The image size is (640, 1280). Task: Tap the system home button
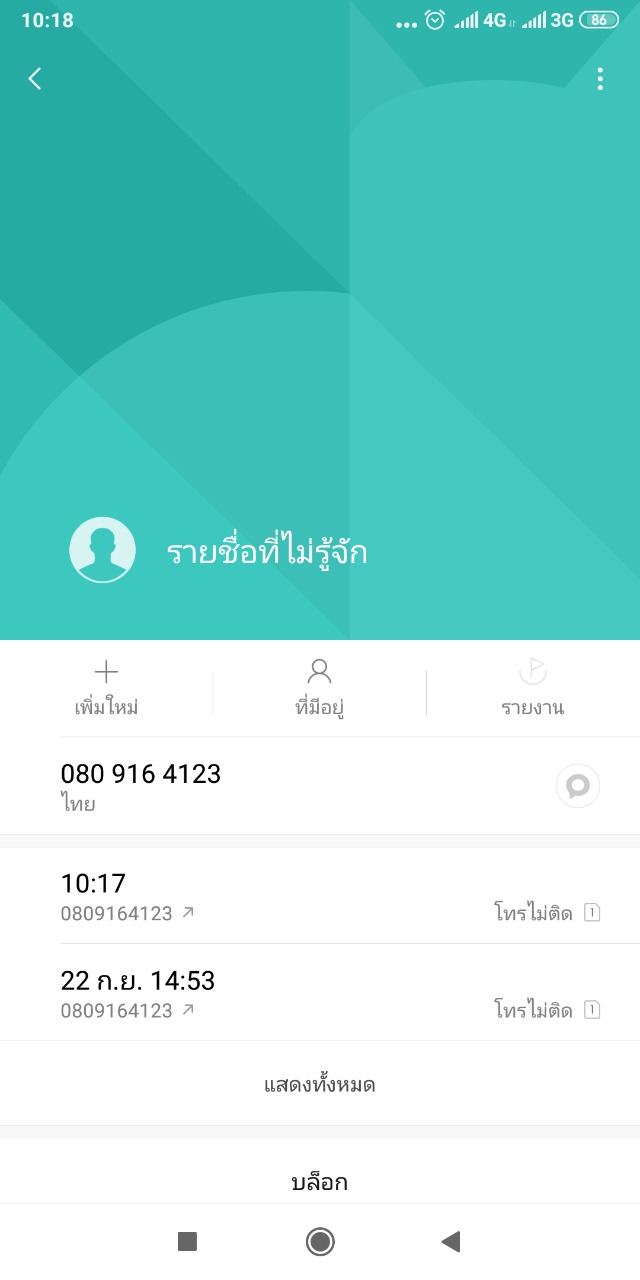point(320,1242)
